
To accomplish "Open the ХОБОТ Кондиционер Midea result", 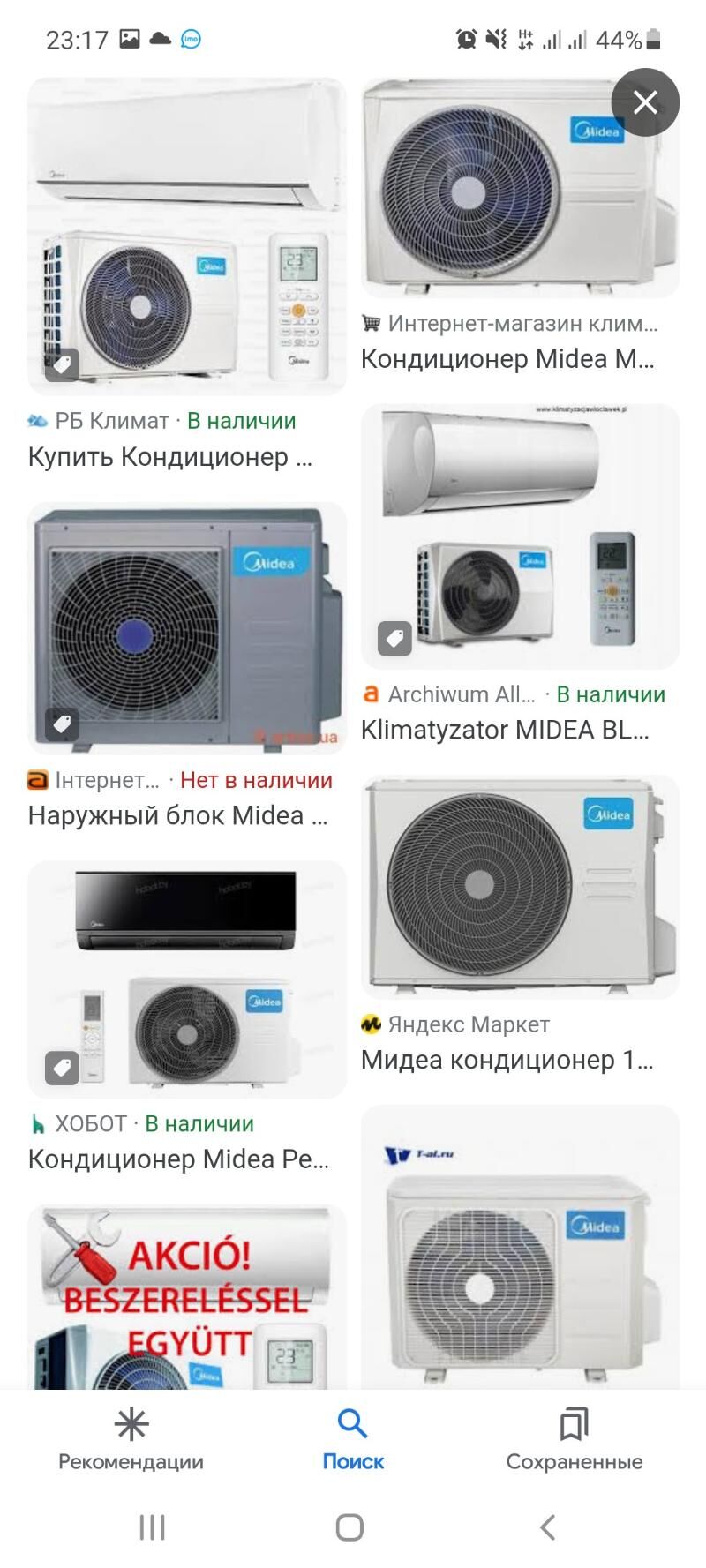I will 186,979.
